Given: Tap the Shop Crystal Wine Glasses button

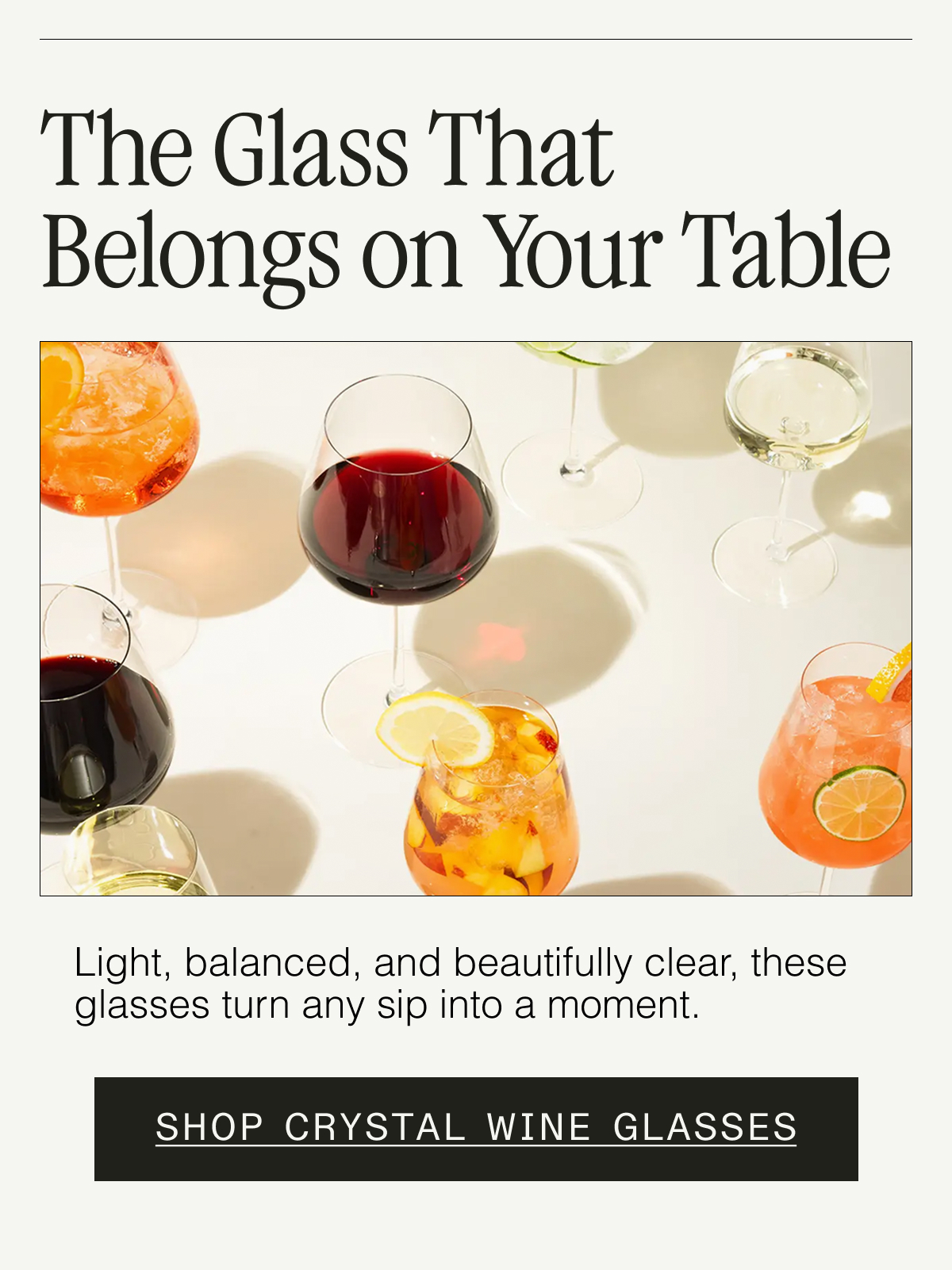Looking at the screenshot, I should [476, 1128].
